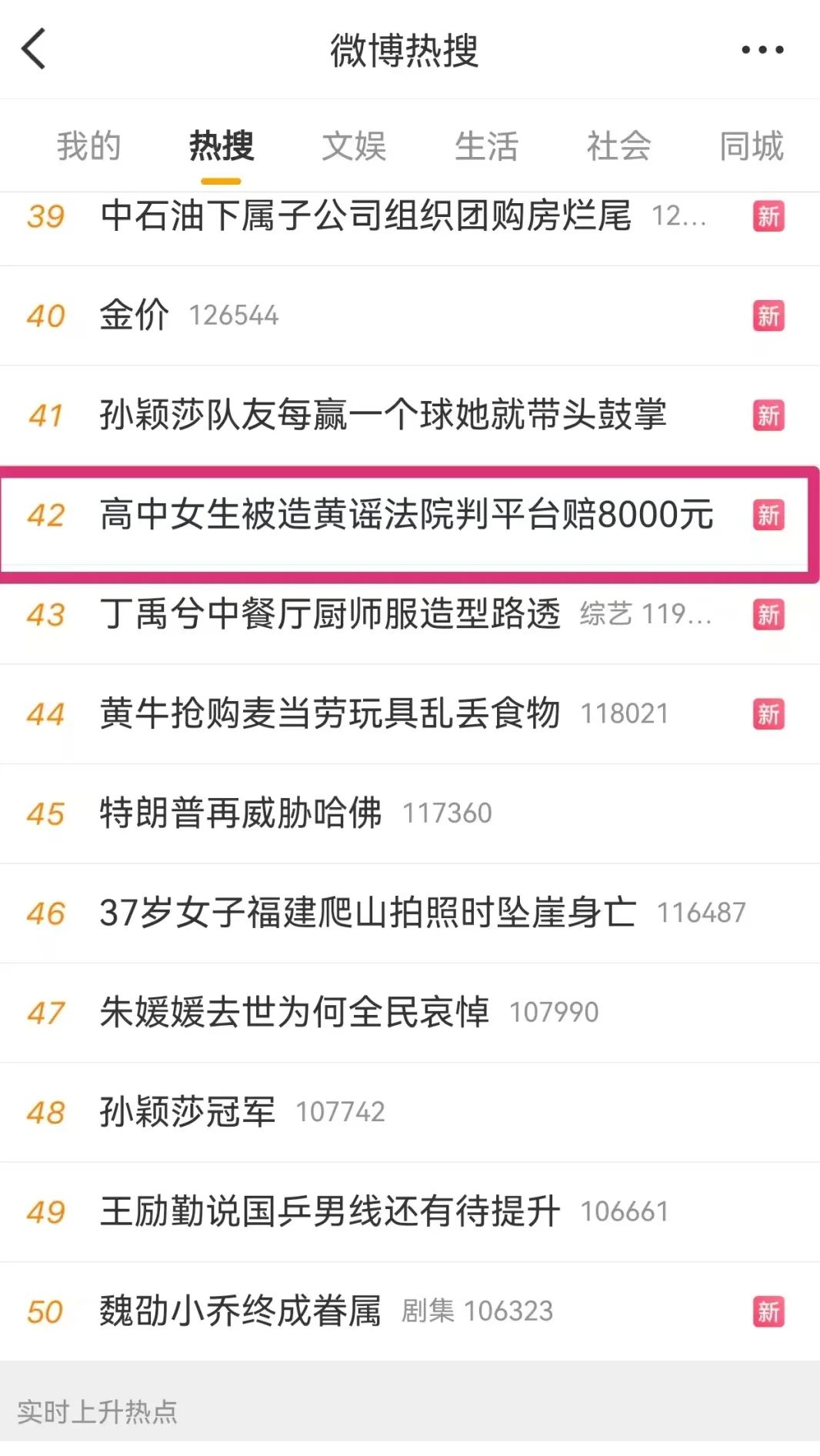
Task: Open topic 37岁女子福建爬山拍照时坠崖身亡
Action: [368, 913]
